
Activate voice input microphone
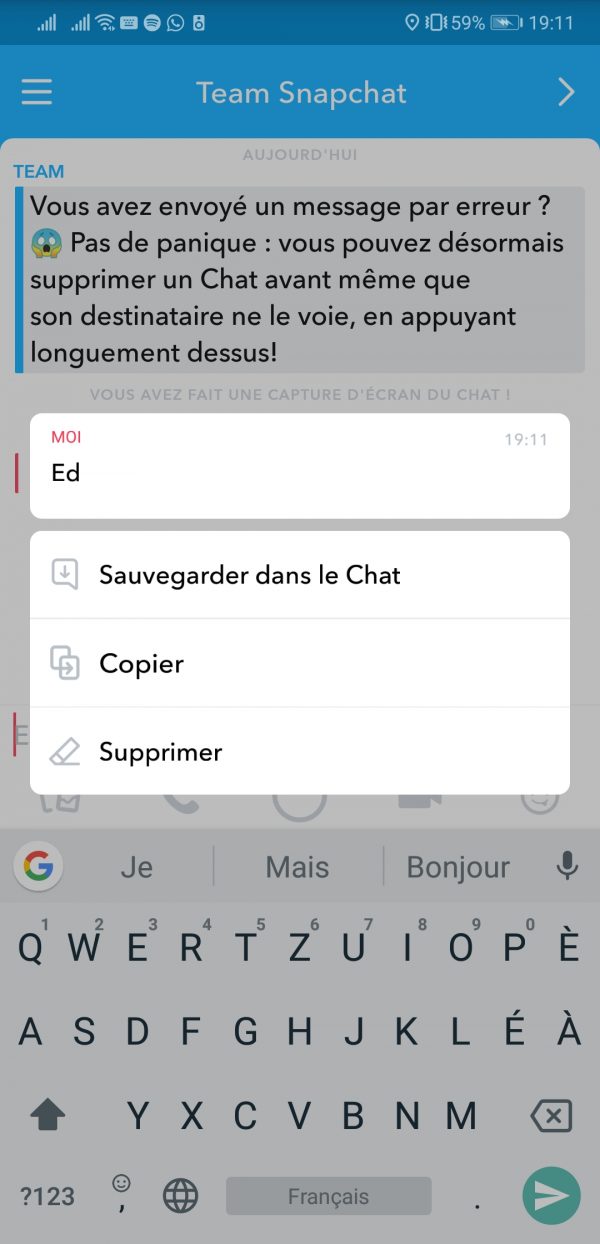coord(567,866)
